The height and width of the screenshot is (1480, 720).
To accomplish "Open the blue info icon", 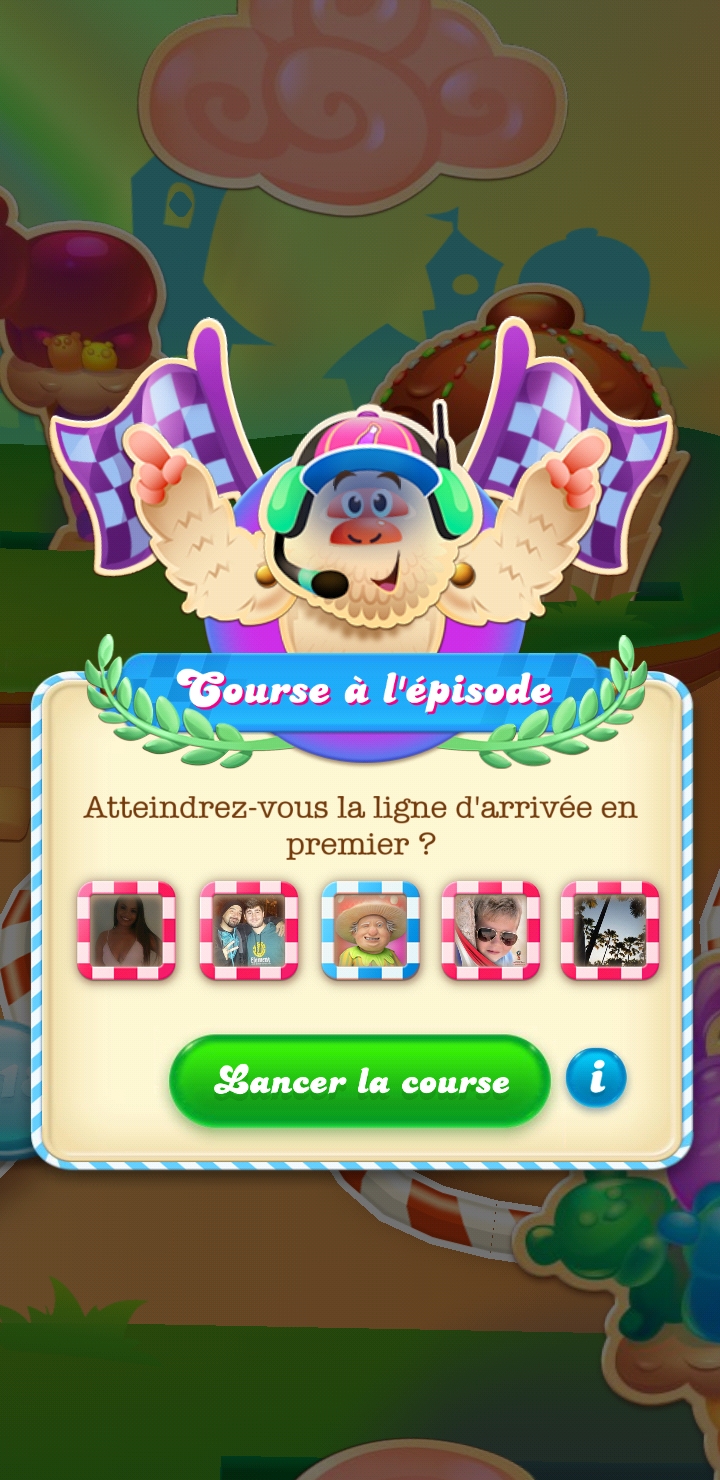I will [x=596, y=1079].
